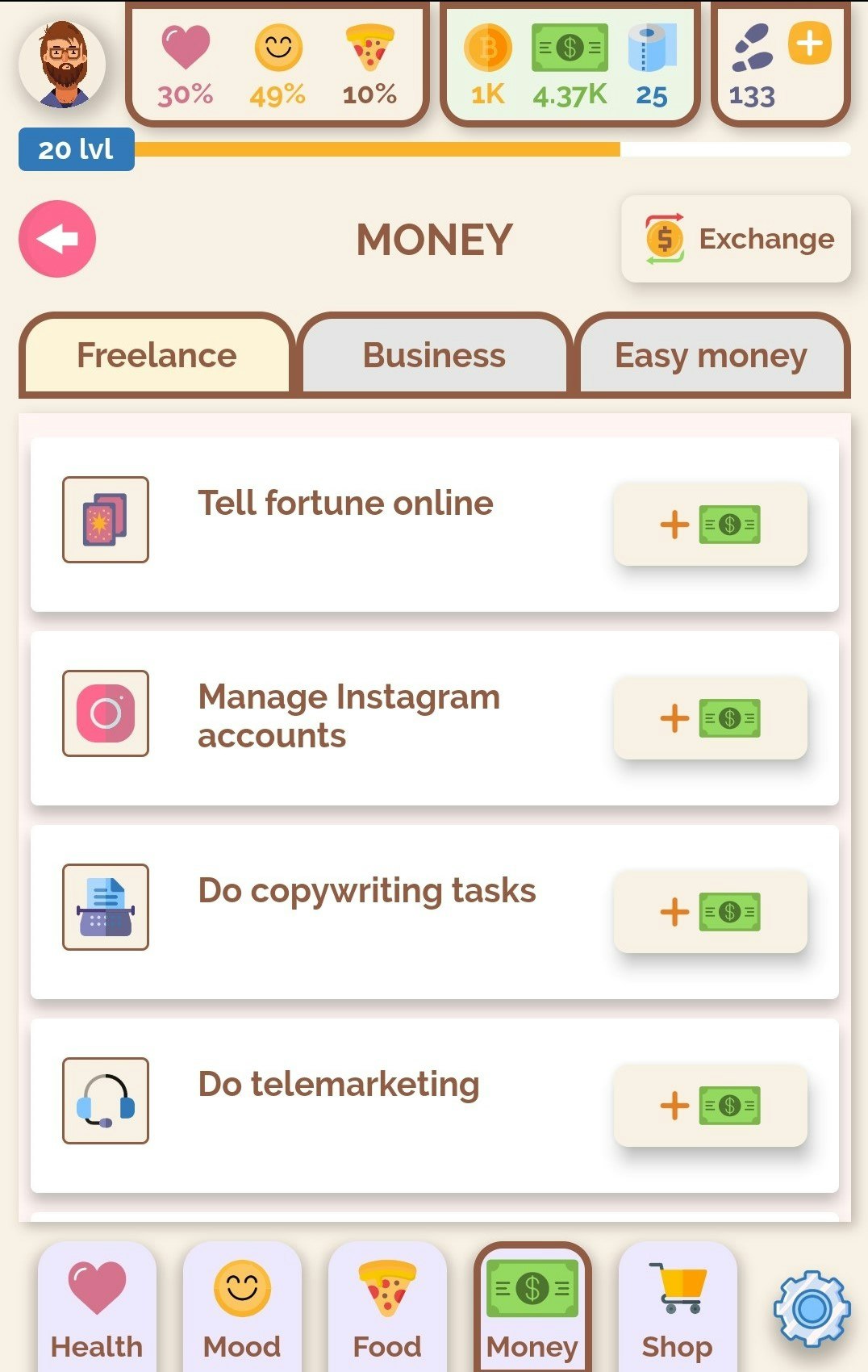Viewport: 868px width, 1372px height.
Task: Earn money managing Instagram accounts
Action: [x=710, y=718]
